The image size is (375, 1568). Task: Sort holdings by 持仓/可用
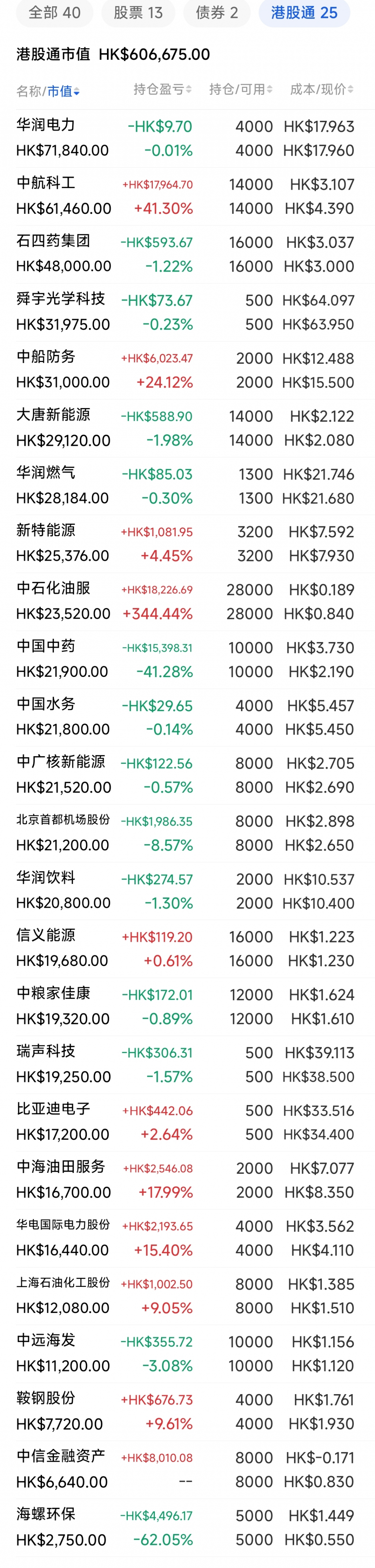241,90
